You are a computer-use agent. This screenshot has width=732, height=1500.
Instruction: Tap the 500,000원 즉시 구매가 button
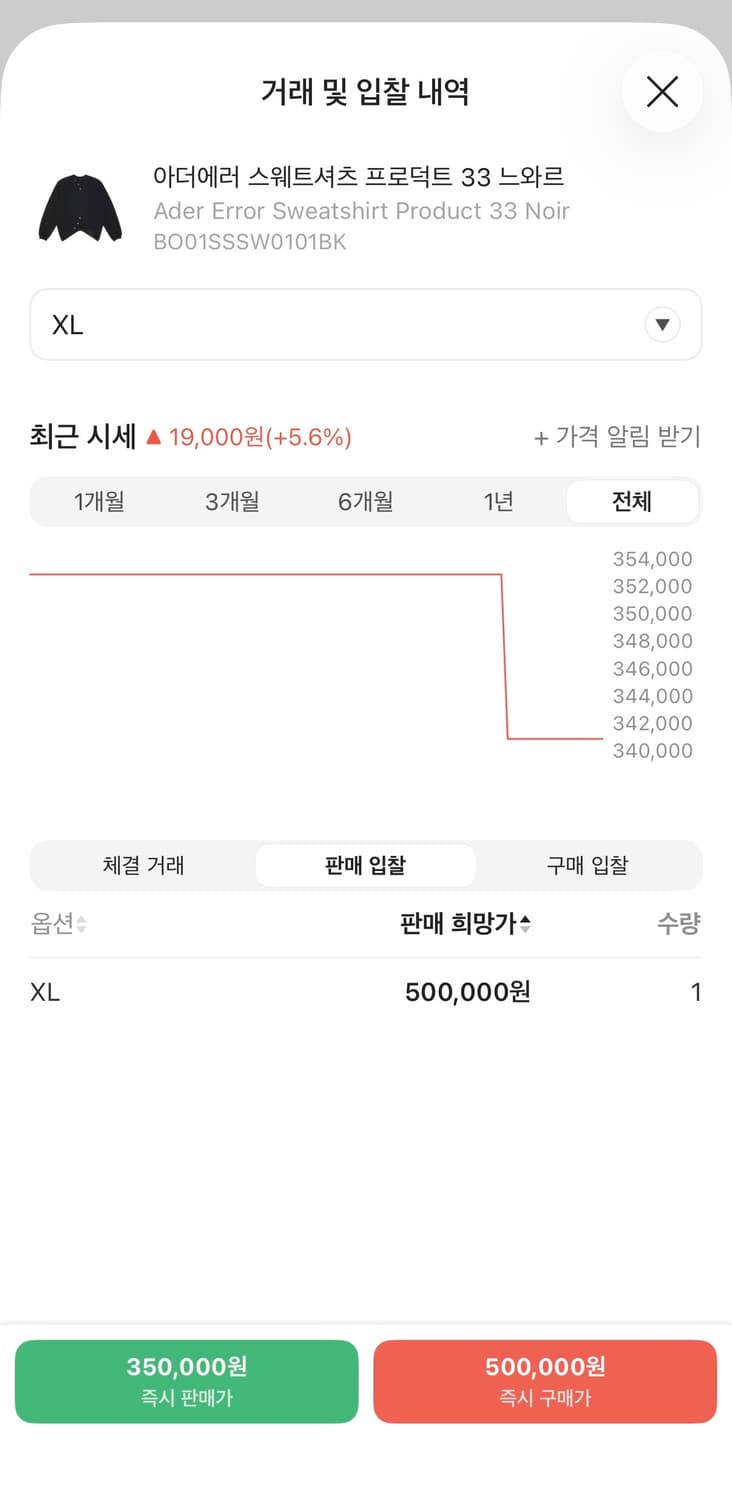(546, 1381)
